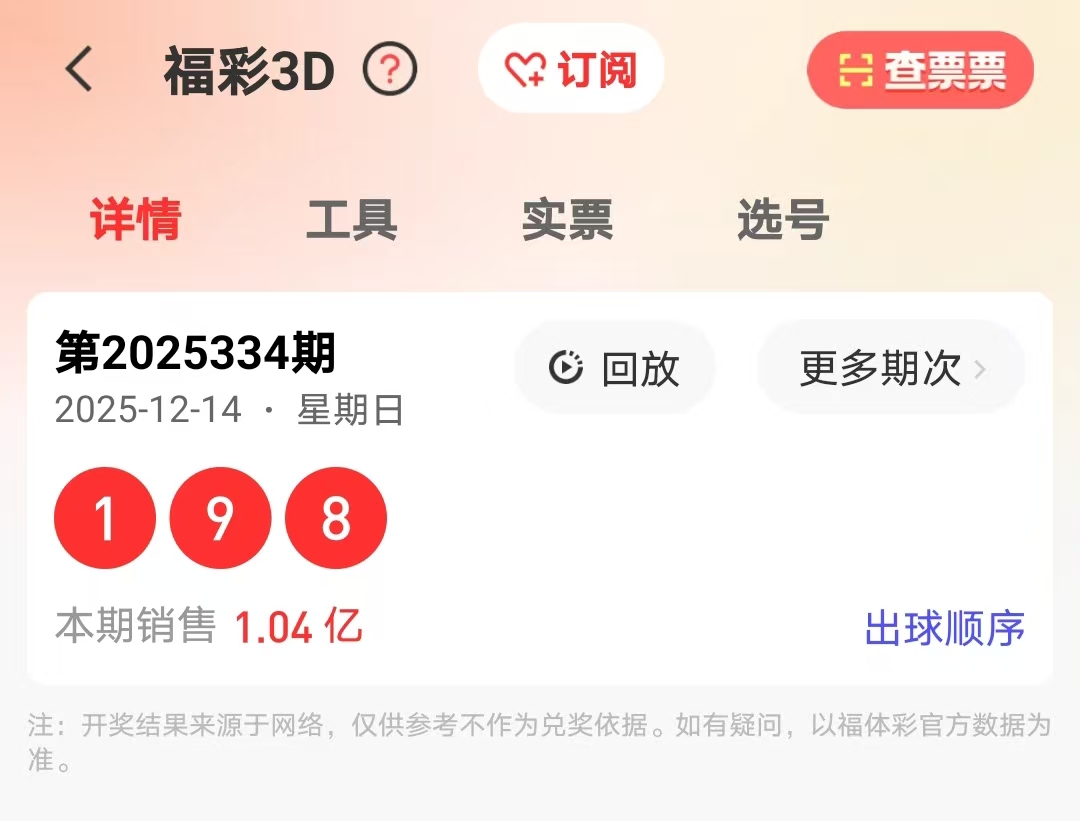Switch to the 工具 tab
The image size is (1080, 821).
pos(351,220)
